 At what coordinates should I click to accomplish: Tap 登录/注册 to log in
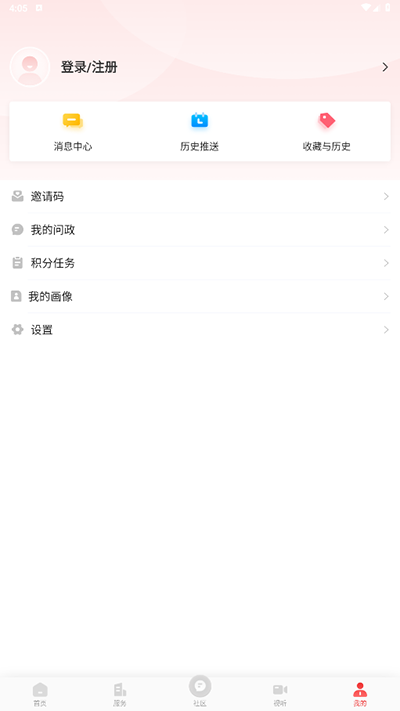tap(89, 67)
